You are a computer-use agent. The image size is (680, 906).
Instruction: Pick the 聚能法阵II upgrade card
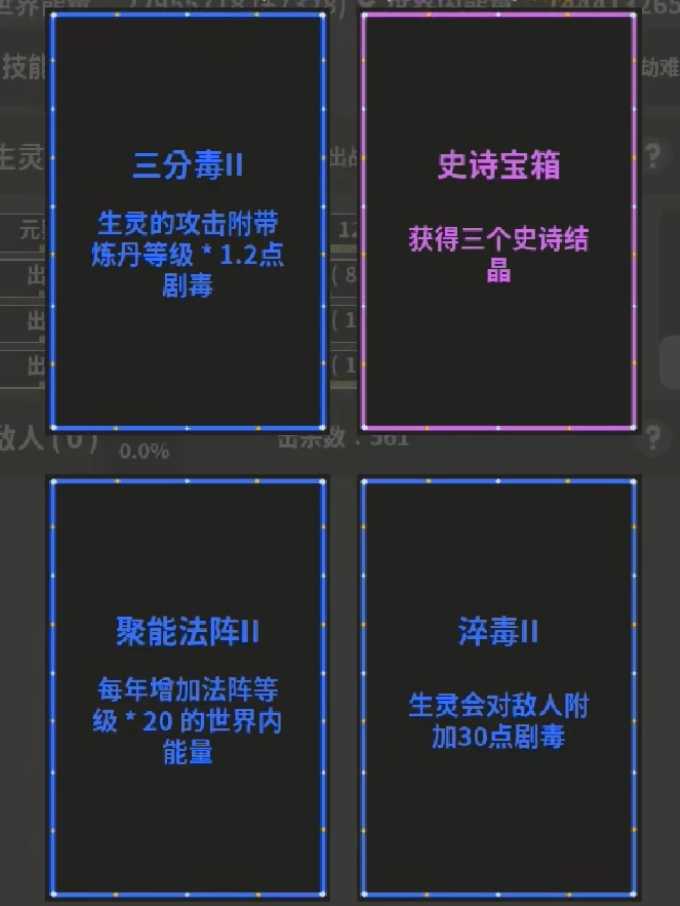[188, 688]
